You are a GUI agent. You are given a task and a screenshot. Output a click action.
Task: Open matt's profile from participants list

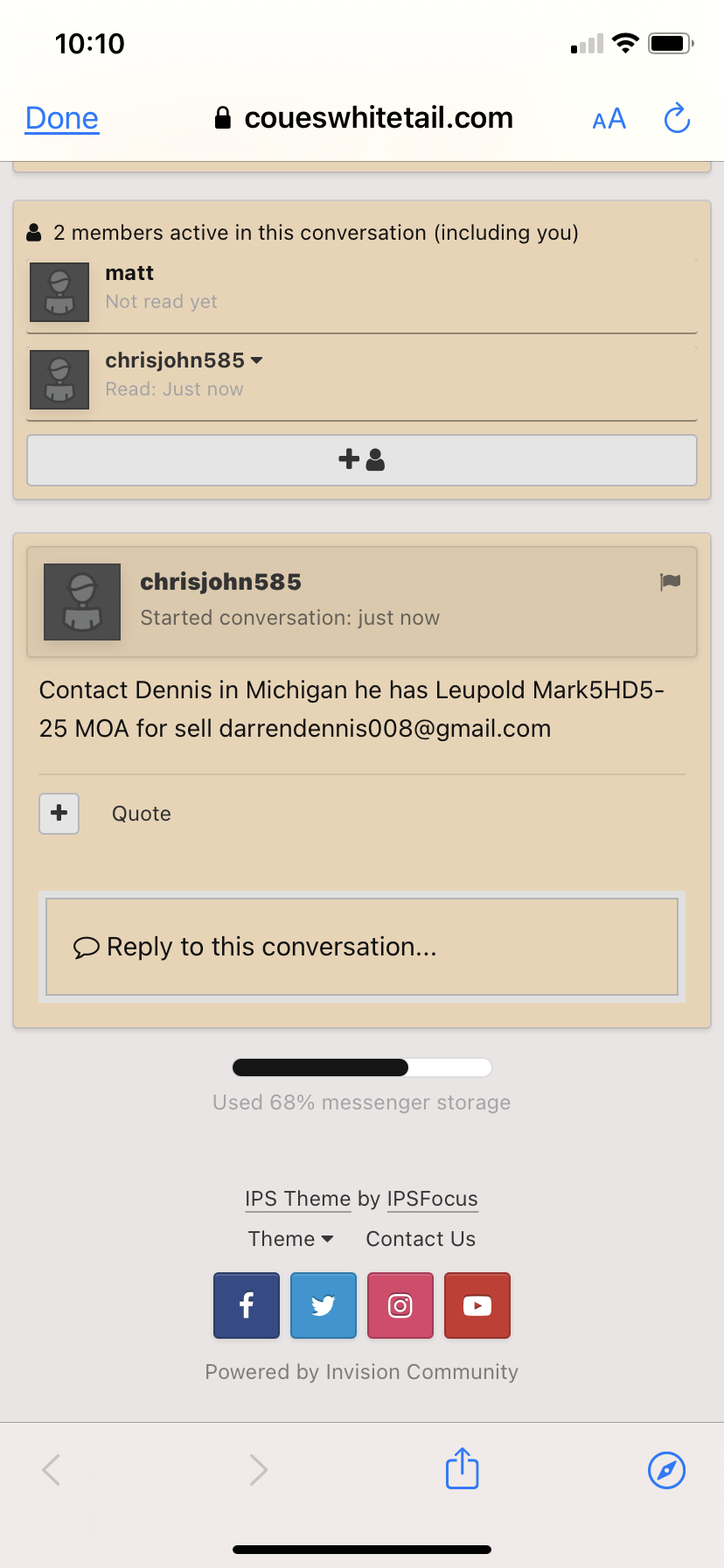(x=129, y=273)
